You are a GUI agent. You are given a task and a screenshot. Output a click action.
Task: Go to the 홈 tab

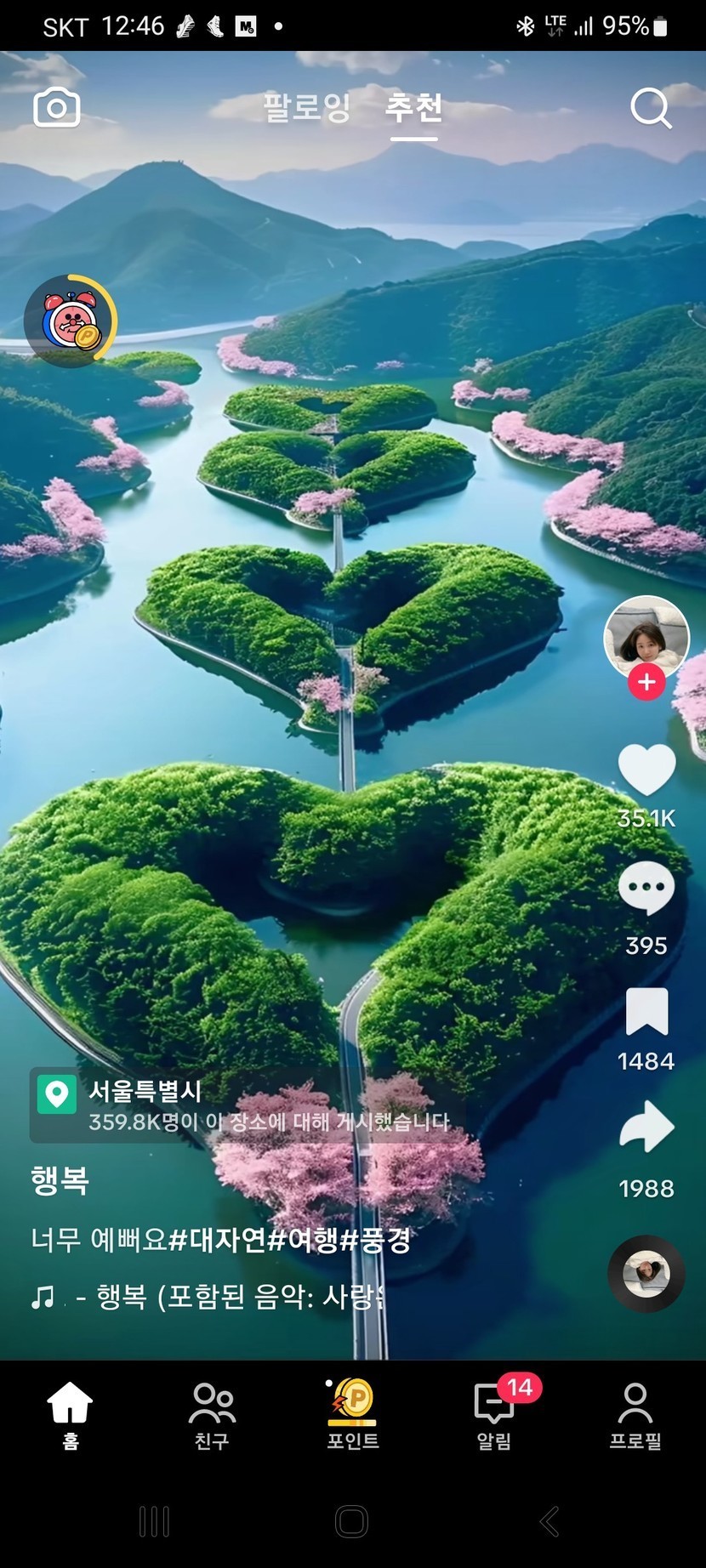(70, 1415)
